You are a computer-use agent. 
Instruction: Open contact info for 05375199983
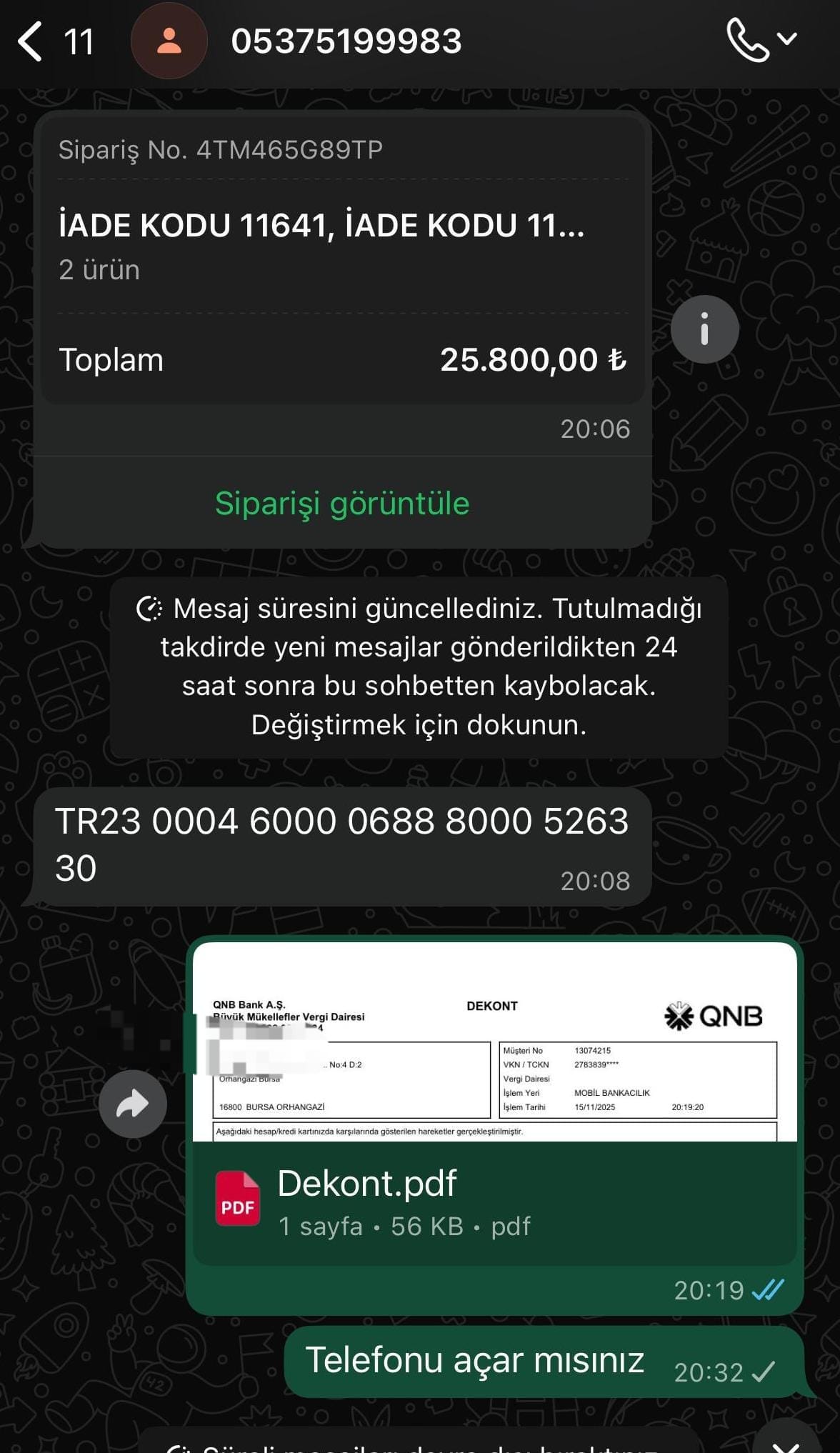point(346,41)
